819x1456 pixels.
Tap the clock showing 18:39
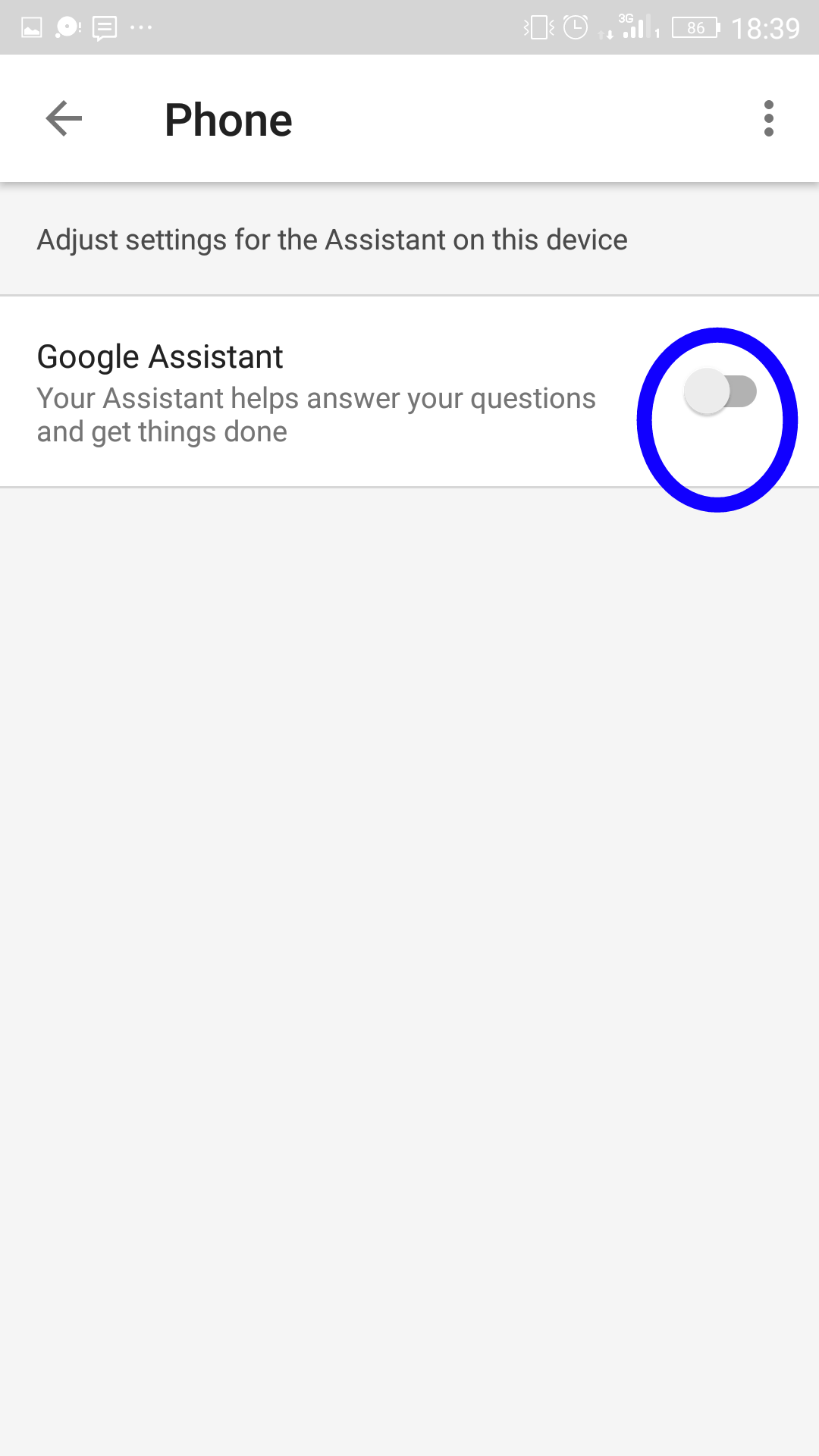coord(766,28)
